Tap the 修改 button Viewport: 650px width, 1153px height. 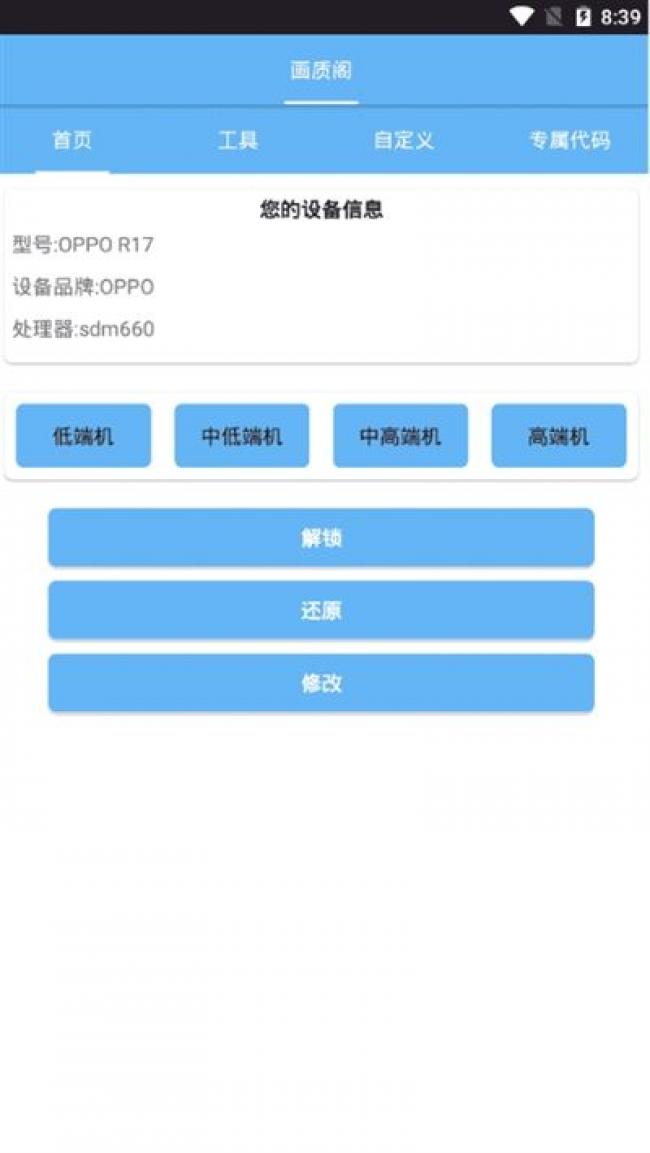(321, 683)
